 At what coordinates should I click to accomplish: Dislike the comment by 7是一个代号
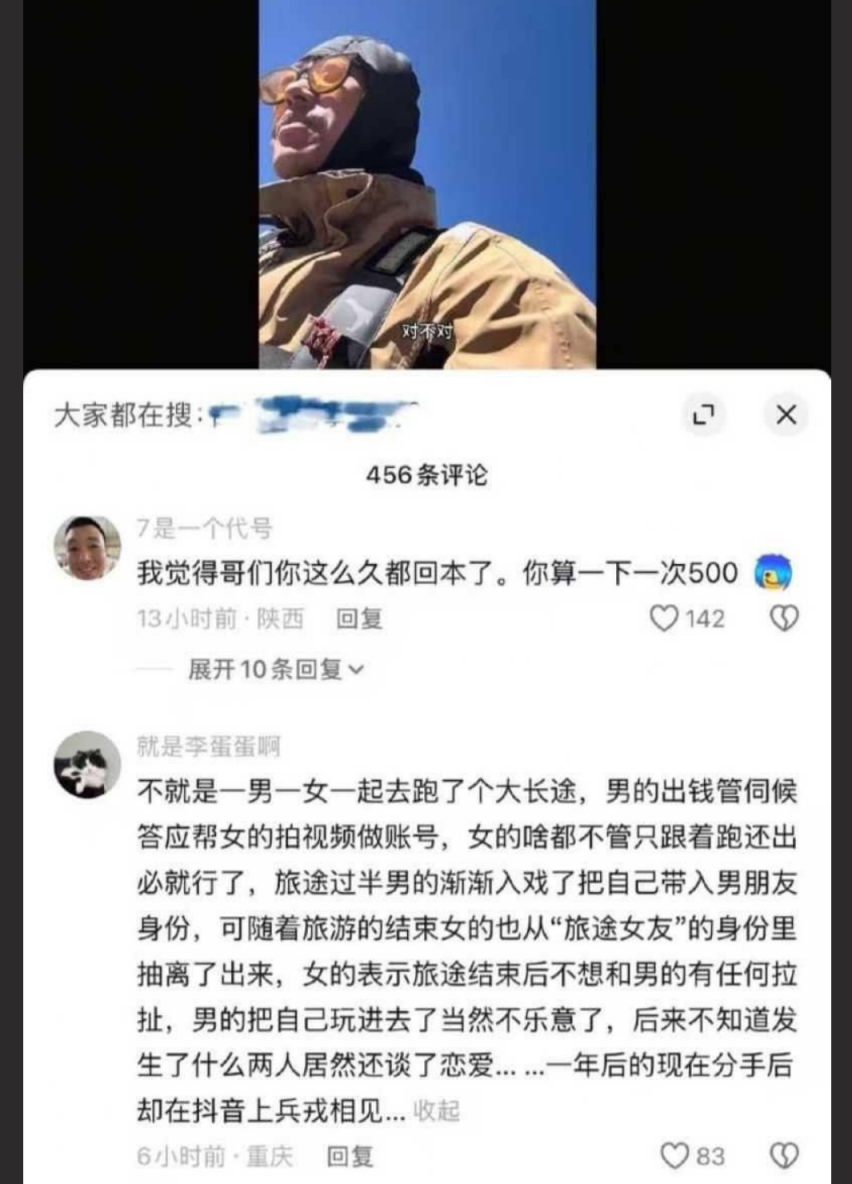coord(784,620)
